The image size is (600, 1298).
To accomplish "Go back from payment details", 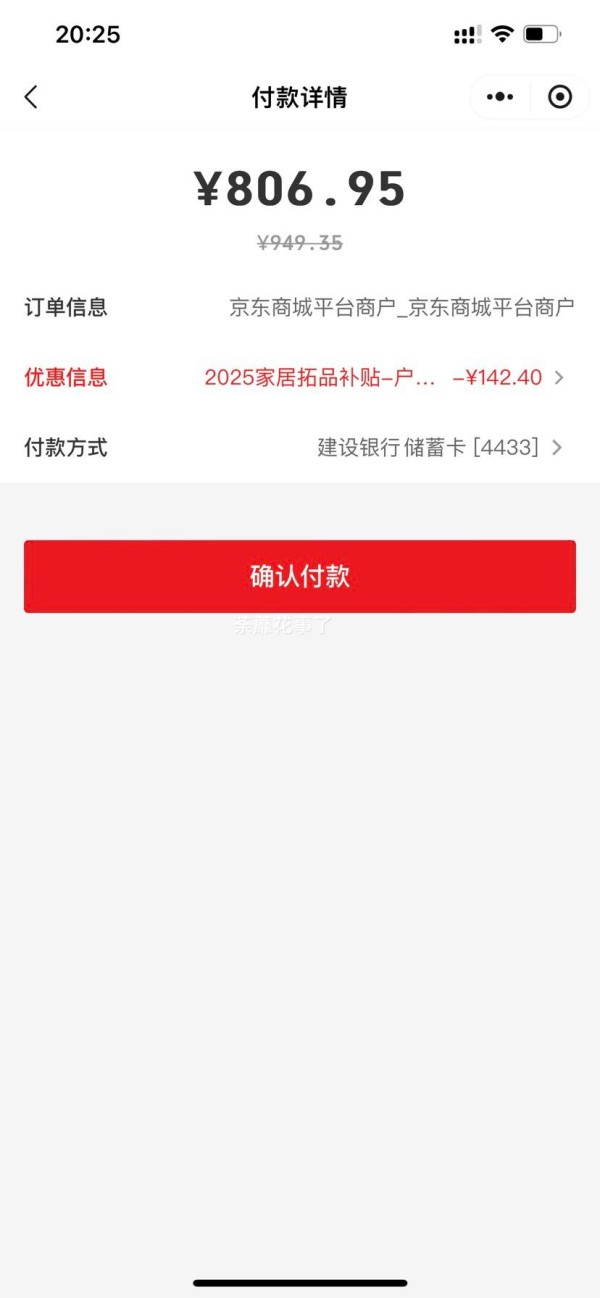I will click(31, 97).
